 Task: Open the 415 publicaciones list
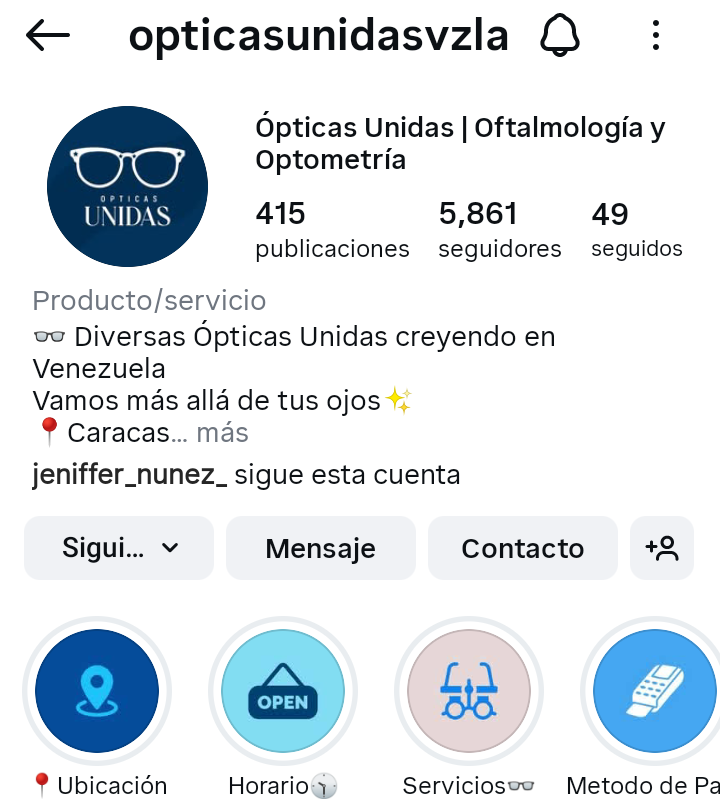(x=332, y=230)
